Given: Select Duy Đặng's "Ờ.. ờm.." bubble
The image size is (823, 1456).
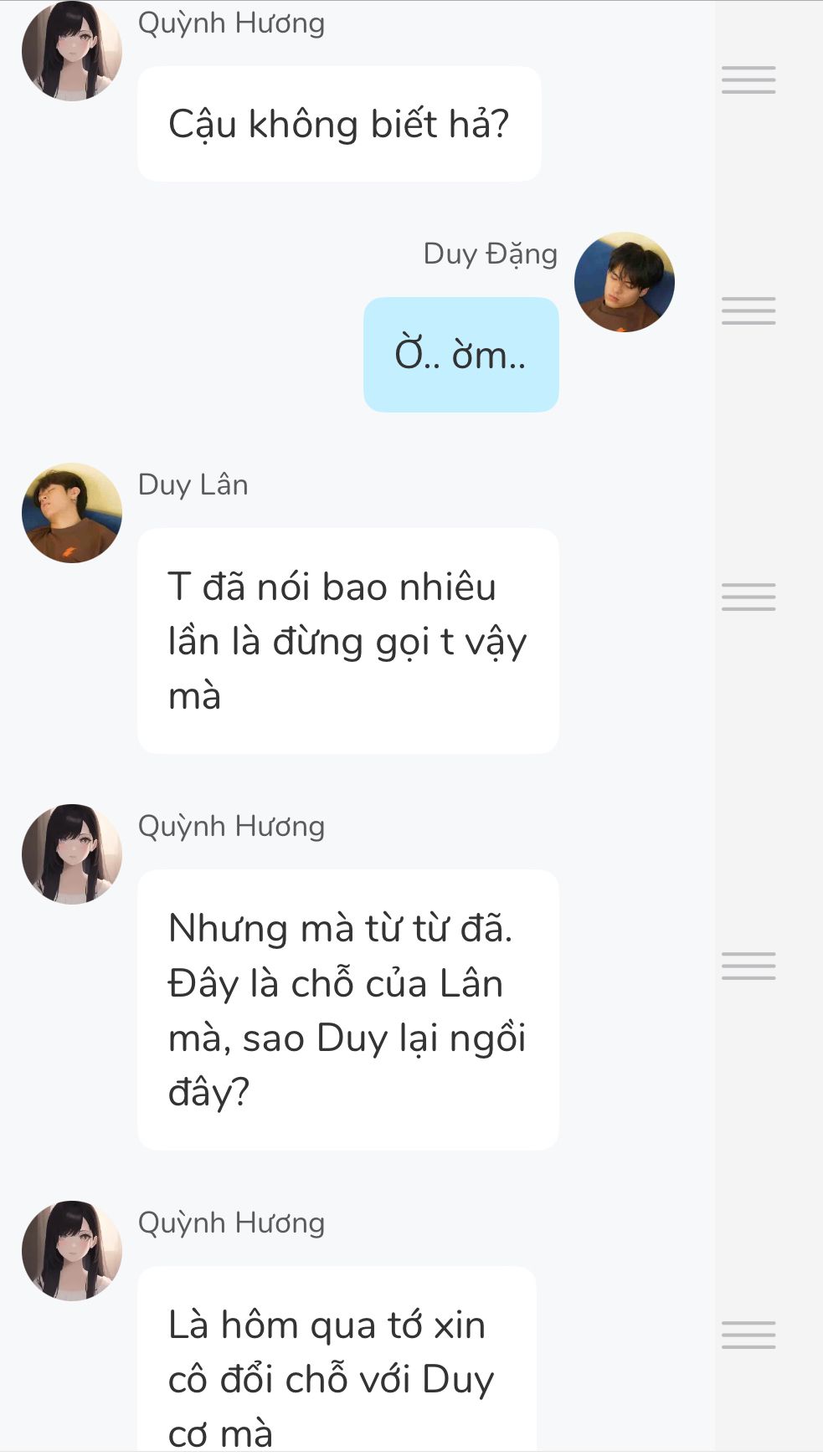Looking at the screenshot, I should point(460,355).
